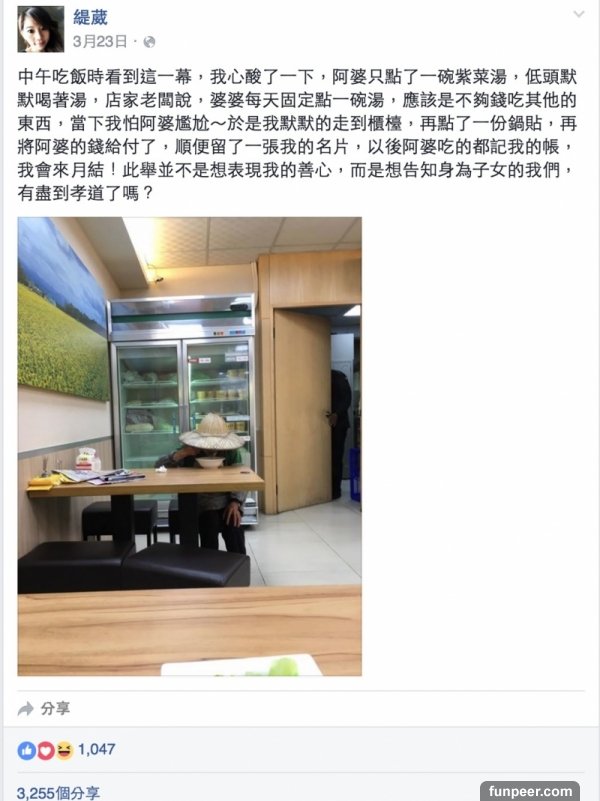The height and width of the screenshot is (801, 600).
Task: View the restaurant photo in full
Action: 189,446
